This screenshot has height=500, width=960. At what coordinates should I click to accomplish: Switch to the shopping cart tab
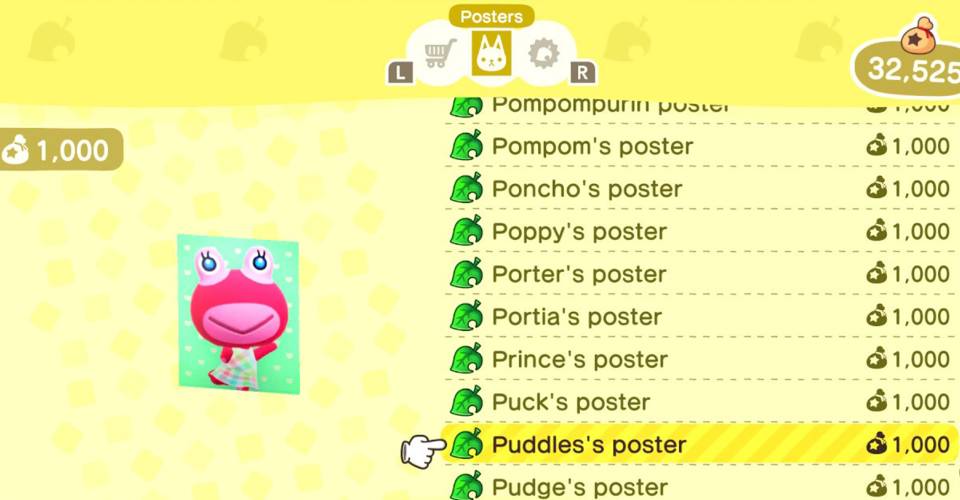440,54
